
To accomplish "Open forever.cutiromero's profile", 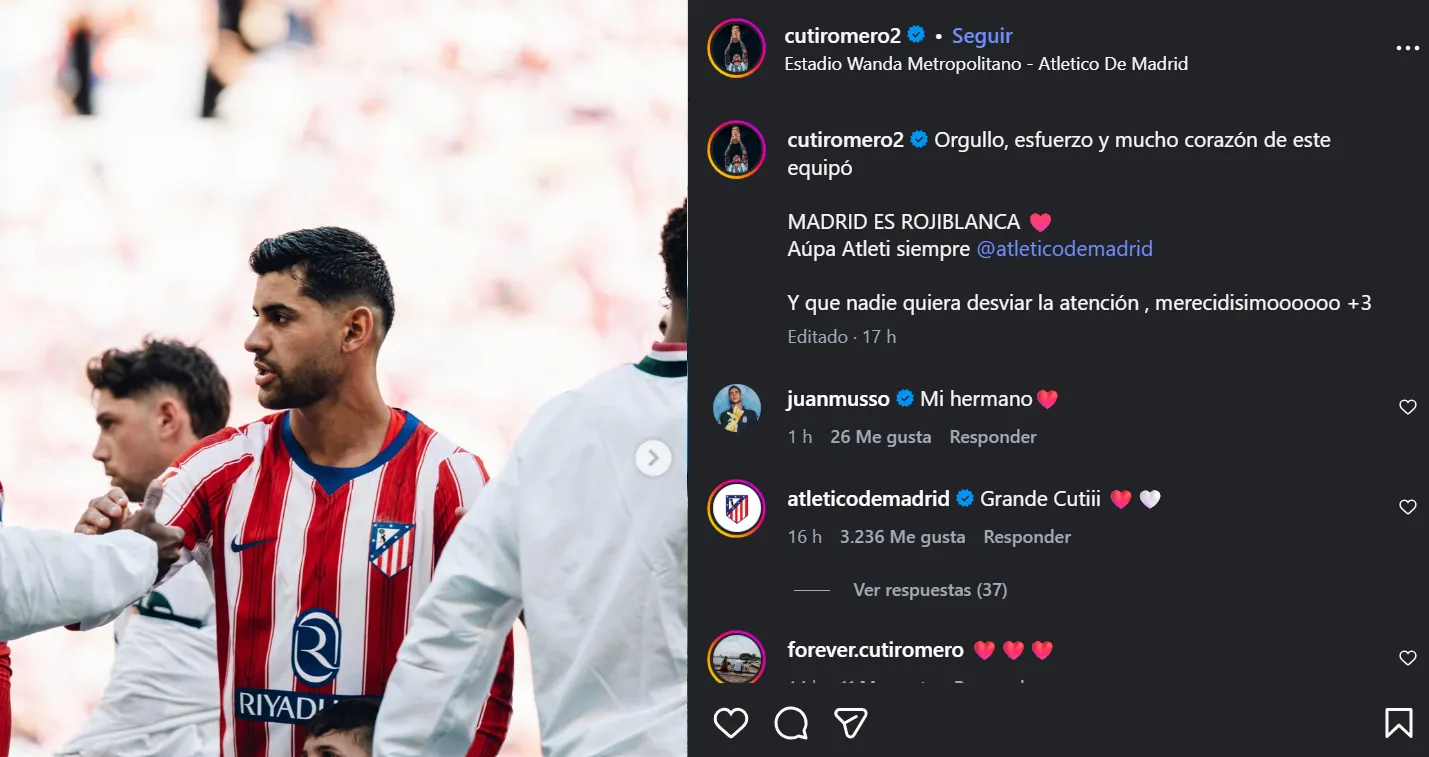I will 876,650.
